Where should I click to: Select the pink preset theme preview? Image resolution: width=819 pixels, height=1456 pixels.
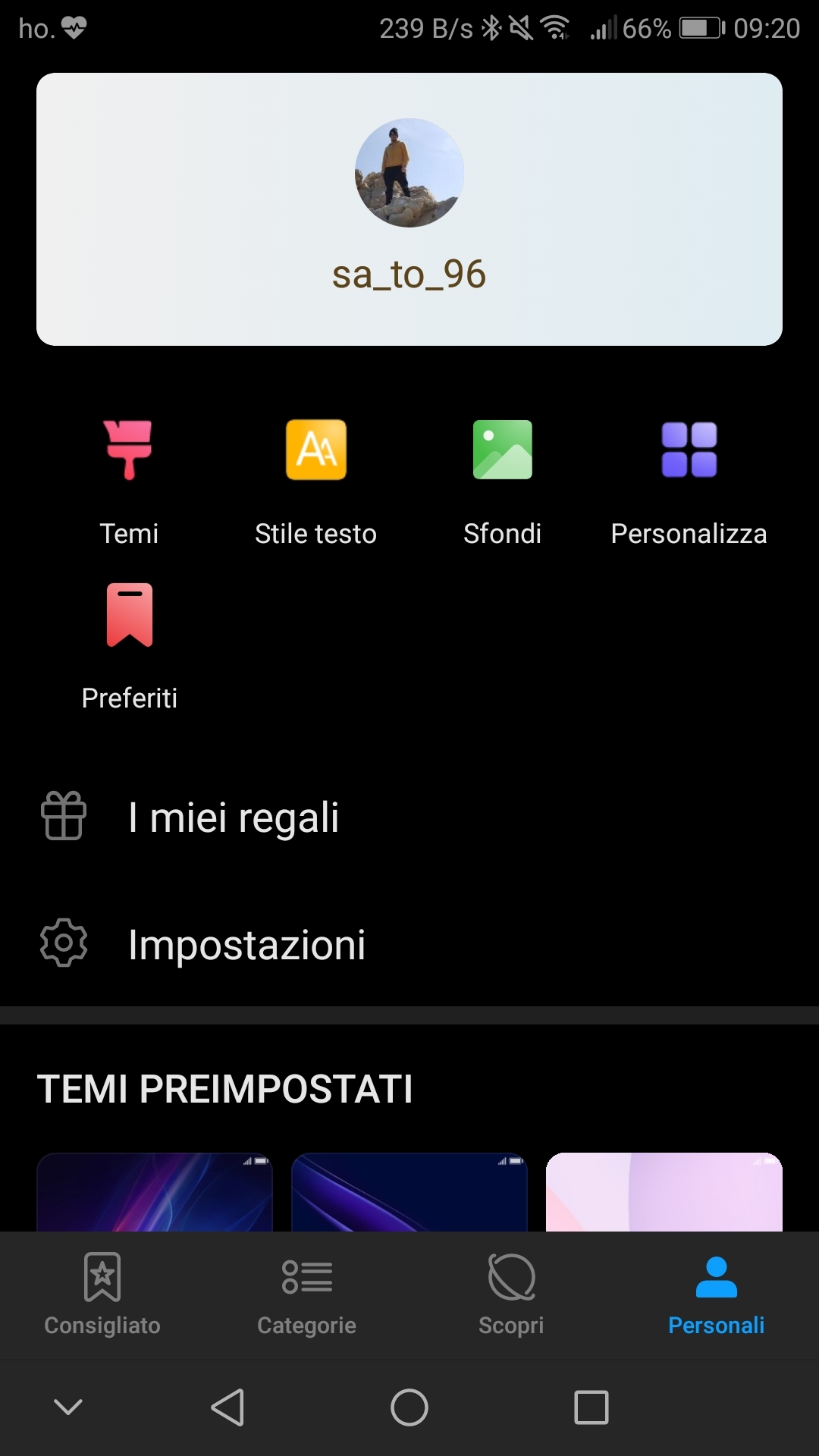pyautogui.click(x=664, y=1191)
